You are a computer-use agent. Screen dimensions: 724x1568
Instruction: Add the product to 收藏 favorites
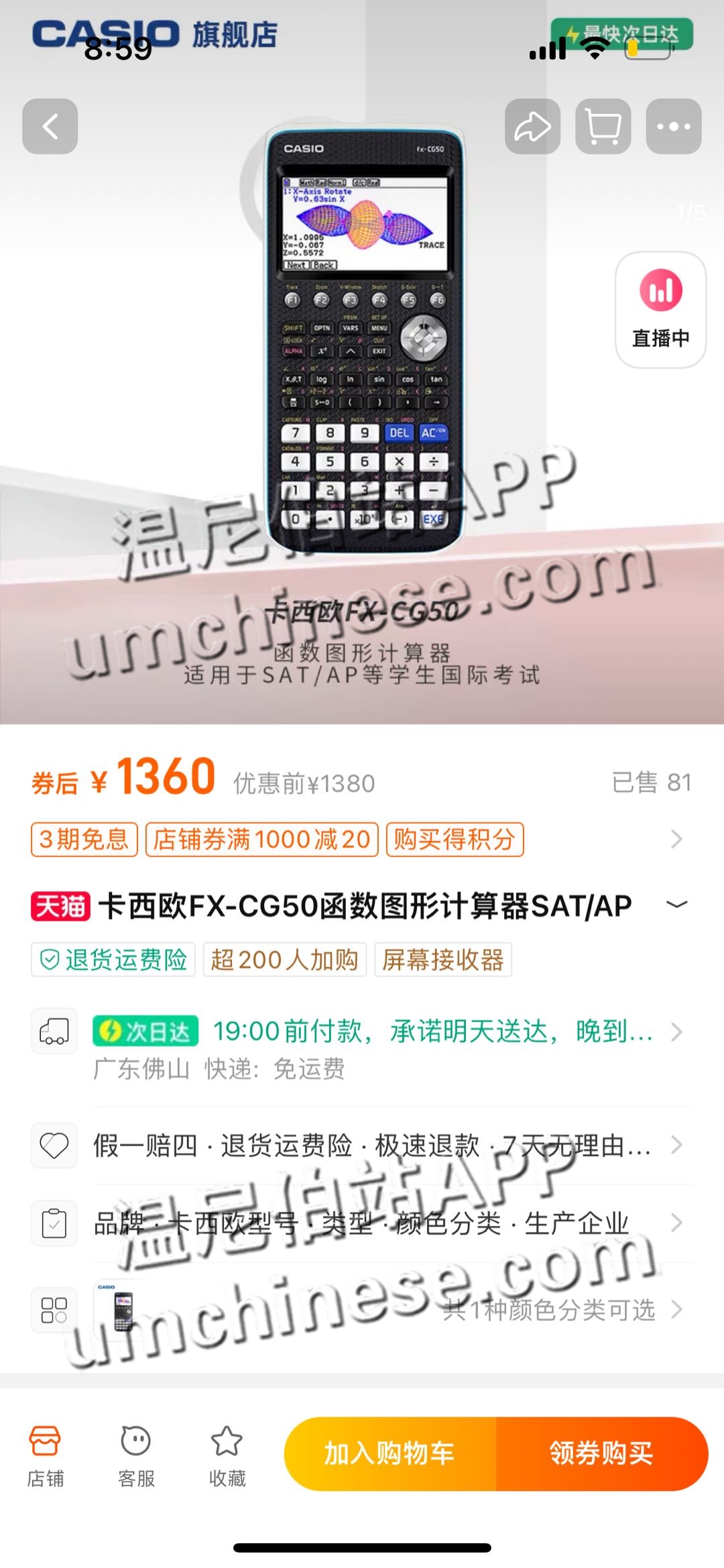(x=227, y=1454)
